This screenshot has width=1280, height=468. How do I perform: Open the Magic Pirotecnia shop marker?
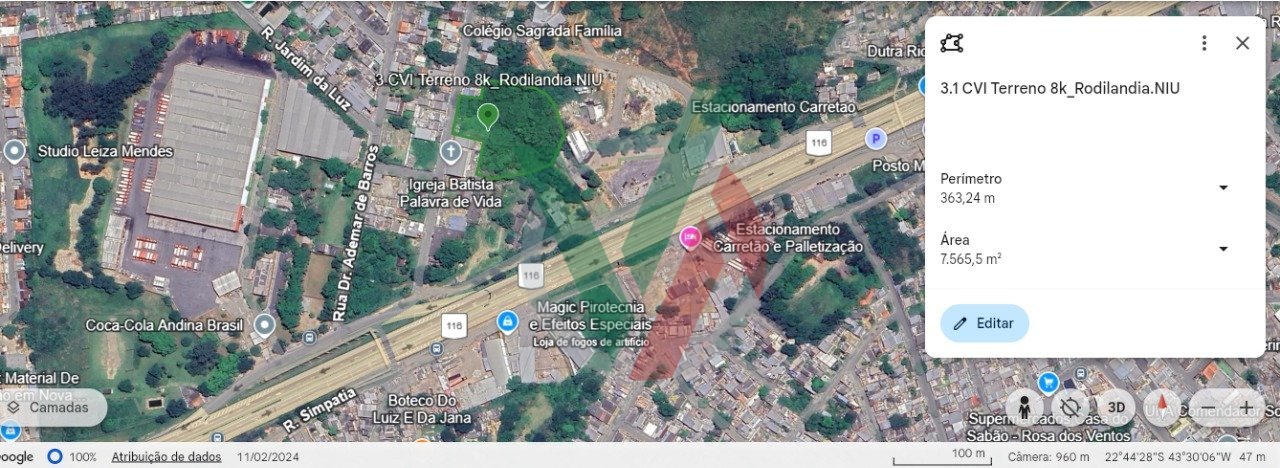[x=507, y=321]
